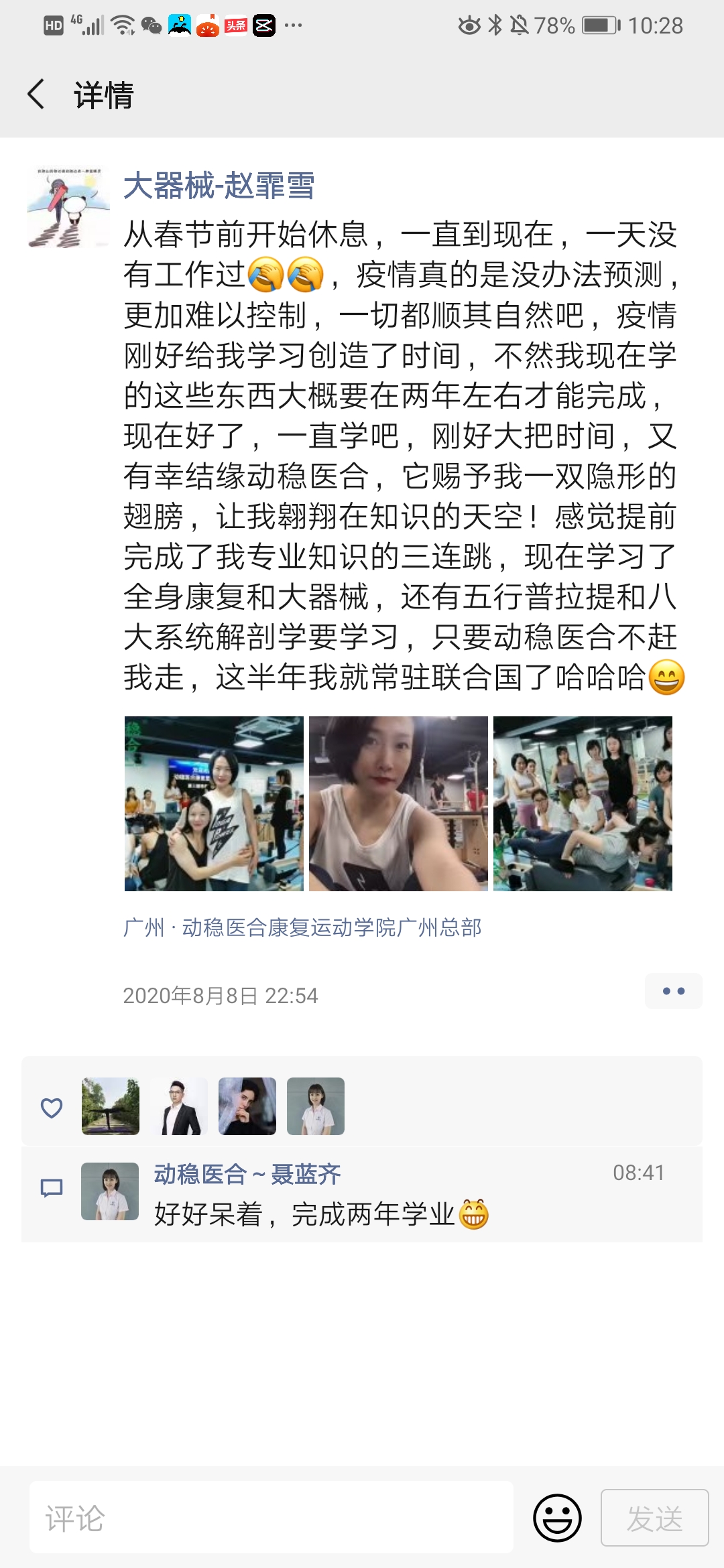Focus the 评论 input field
This screenshot has height=1568, width=724.
click(x=271, y=1517)
